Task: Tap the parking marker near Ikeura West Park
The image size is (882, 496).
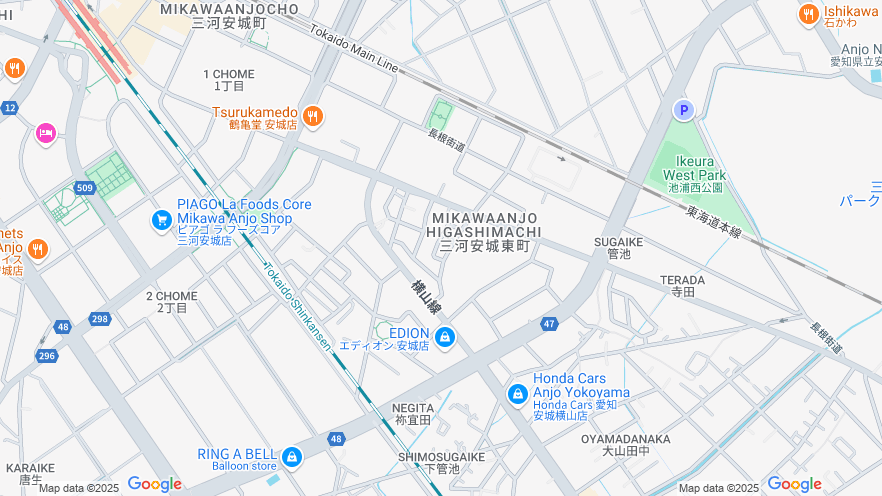Action: pos(684,111)
